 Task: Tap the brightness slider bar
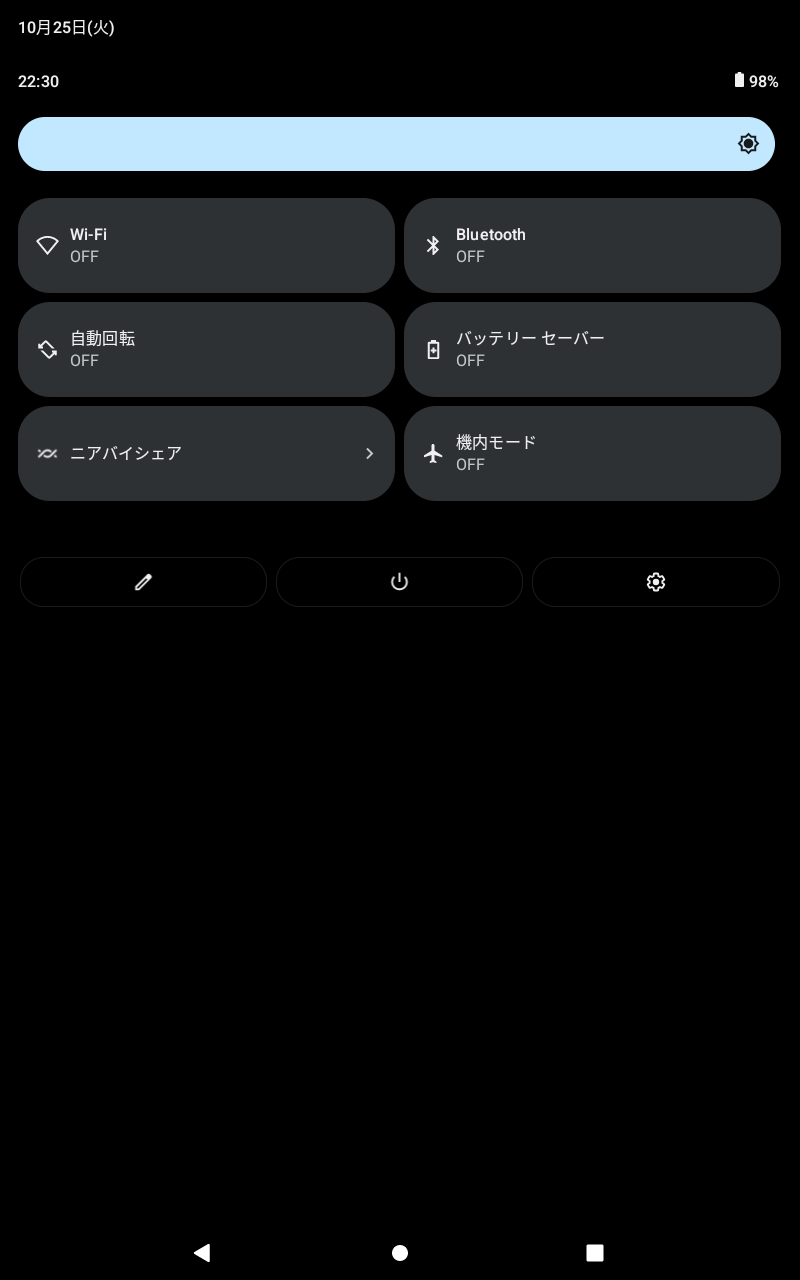[396, 144]
